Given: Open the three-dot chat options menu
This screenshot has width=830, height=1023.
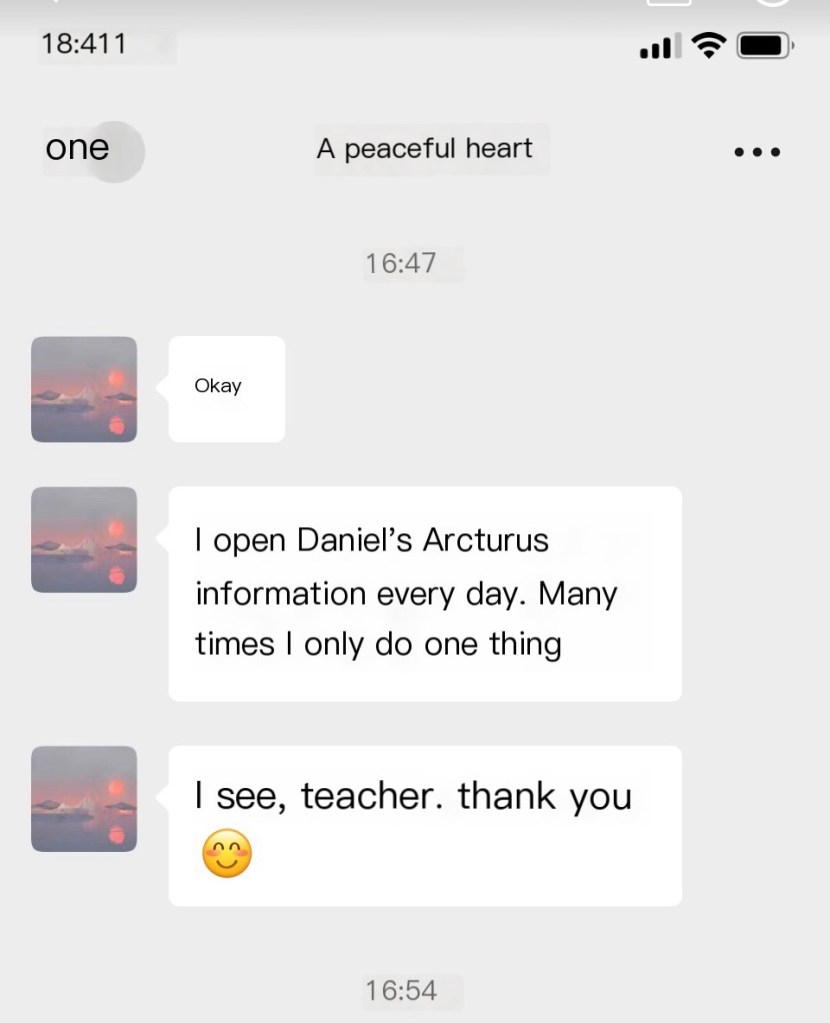Looking at the screenshot, I should click(756, 152).
